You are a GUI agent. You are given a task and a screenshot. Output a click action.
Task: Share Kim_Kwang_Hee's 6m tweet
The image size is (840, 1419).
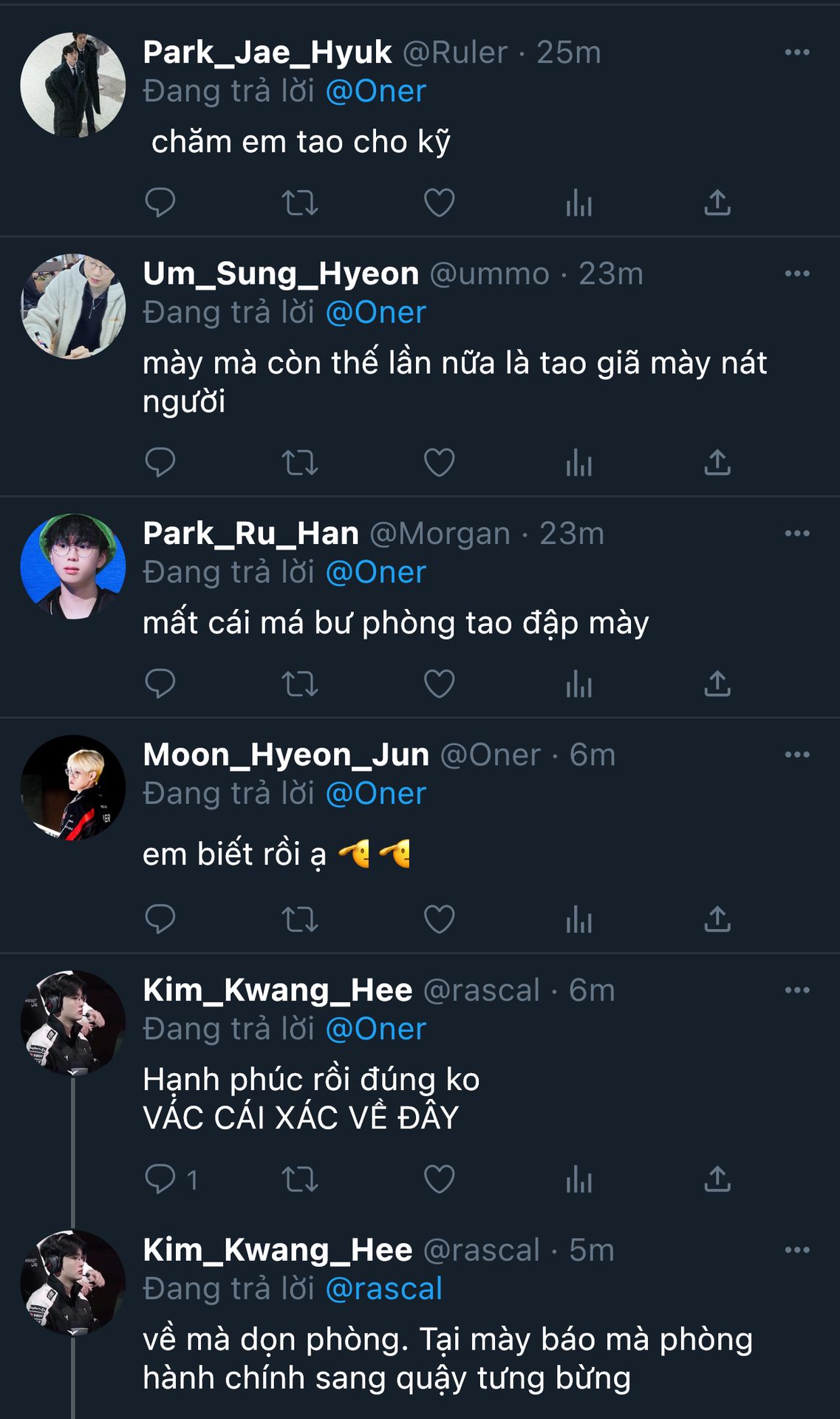pos(717,1180)
